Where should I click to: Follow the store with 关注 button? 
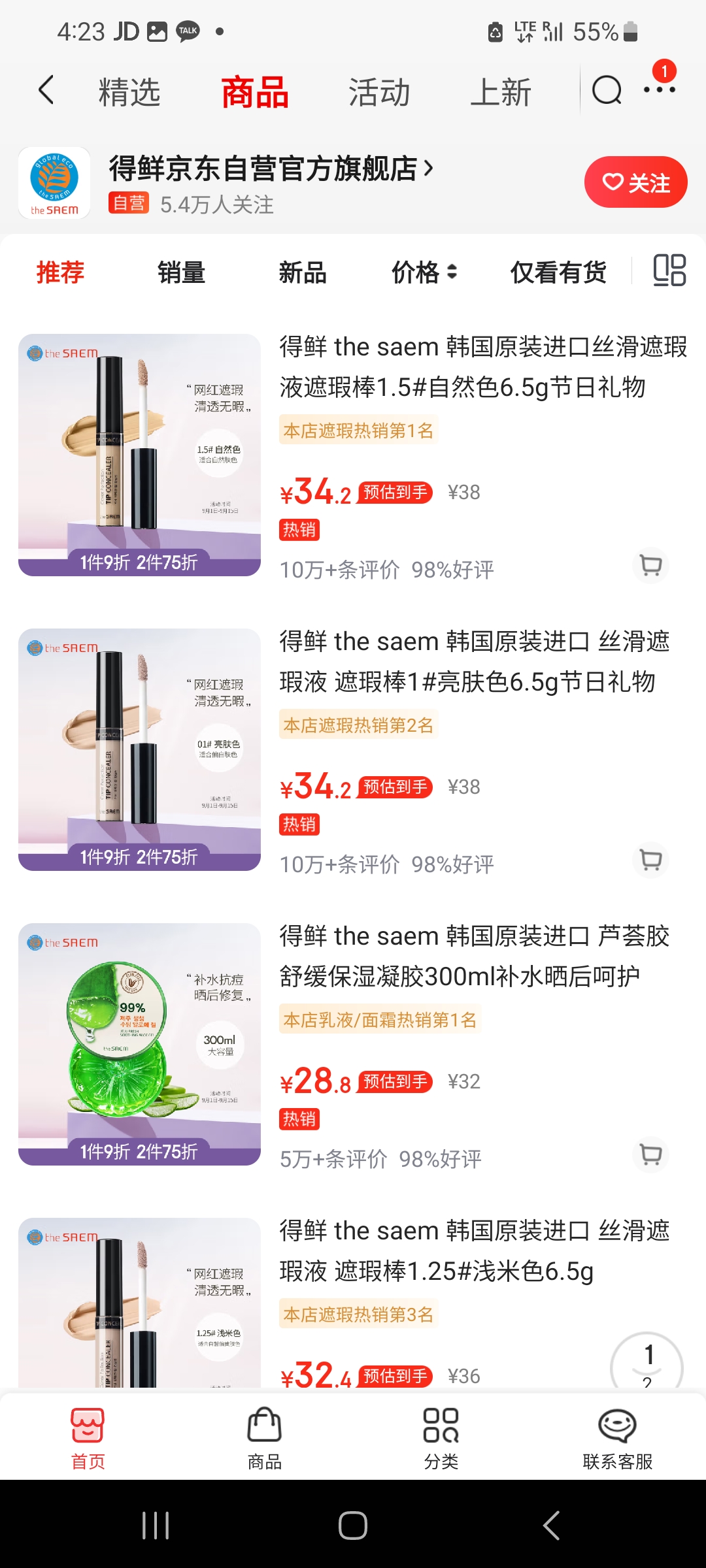(x=635, y=182)
